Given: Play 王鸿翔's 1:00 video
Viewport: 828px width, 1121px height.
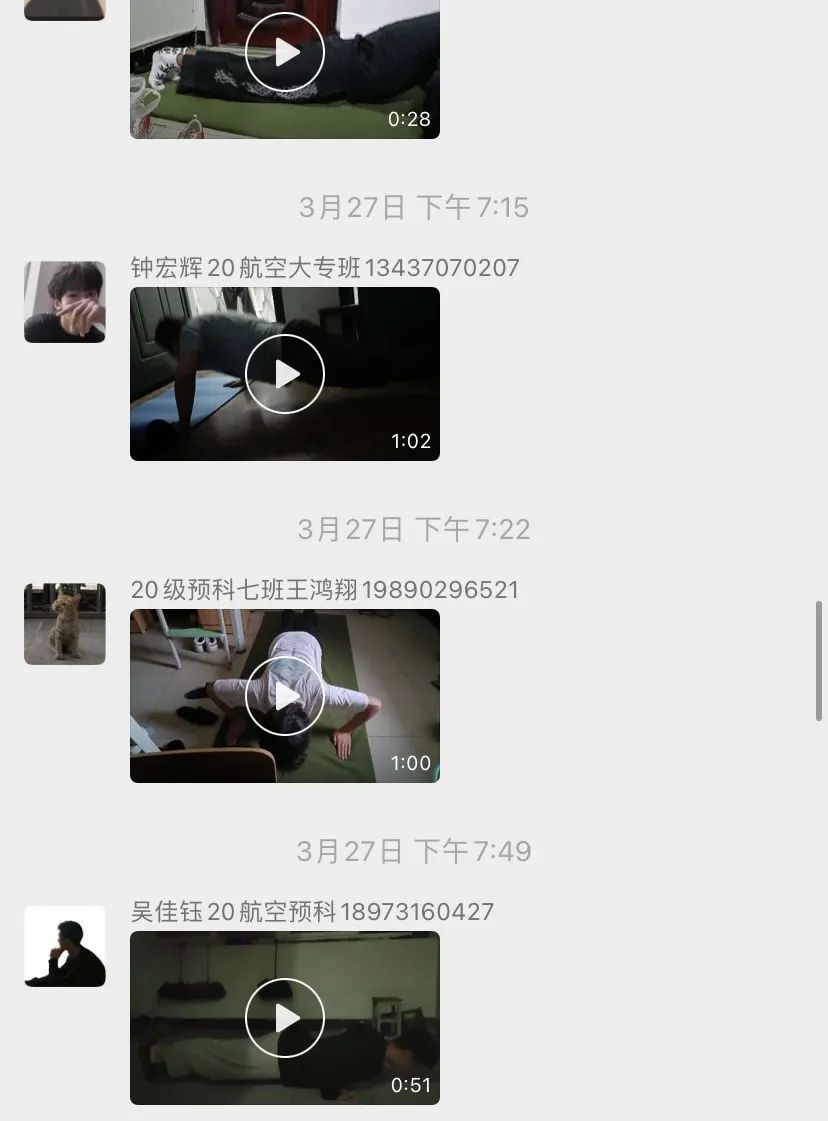Looking at the screenshot, I should pos(285,696).
